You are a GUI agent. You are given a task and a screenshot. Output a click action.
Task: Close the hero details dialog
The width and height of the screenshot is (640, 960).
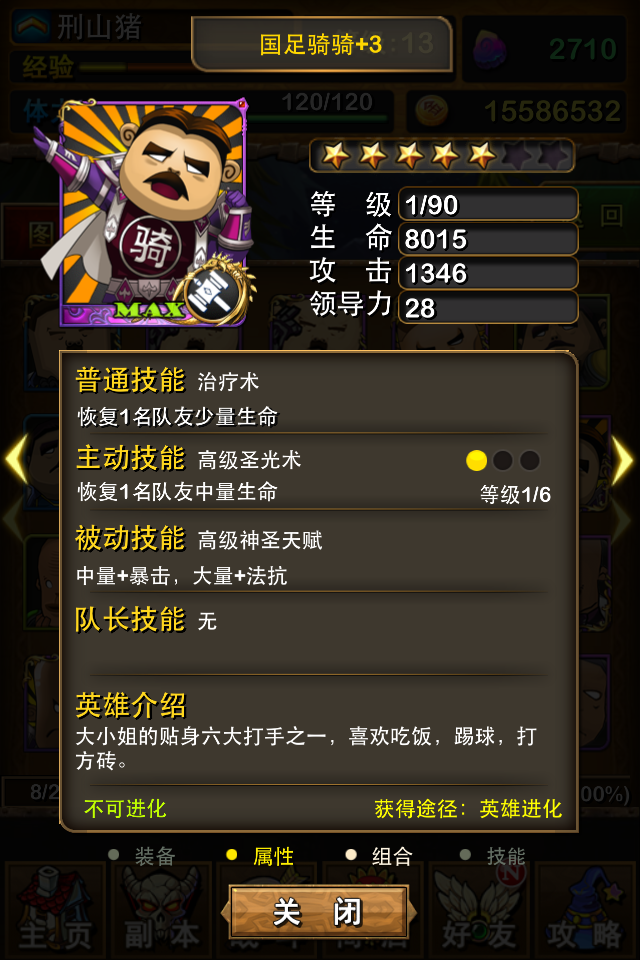[318, 911]
